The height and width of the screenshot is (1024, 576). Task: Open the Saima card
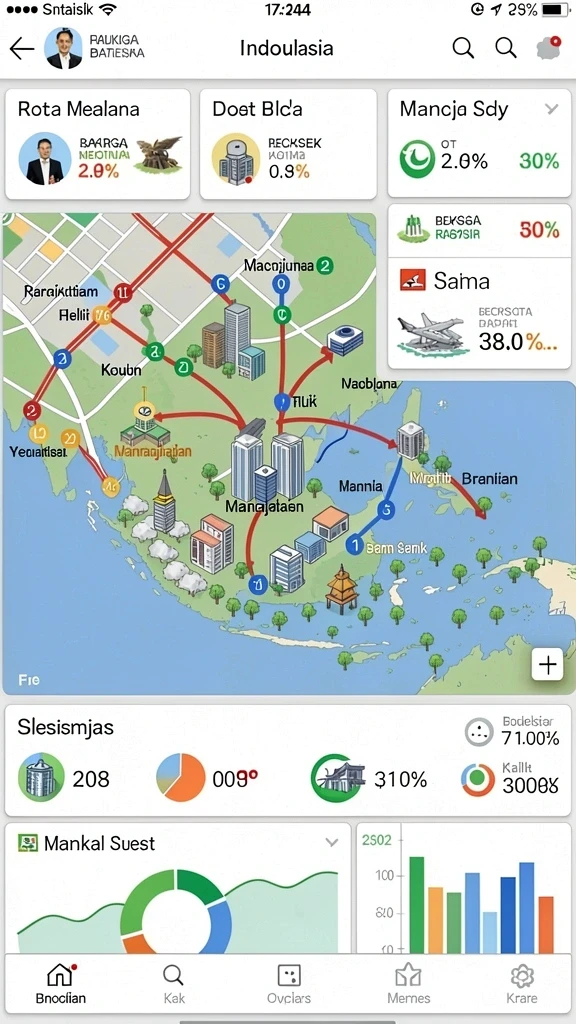coord(479,314)
